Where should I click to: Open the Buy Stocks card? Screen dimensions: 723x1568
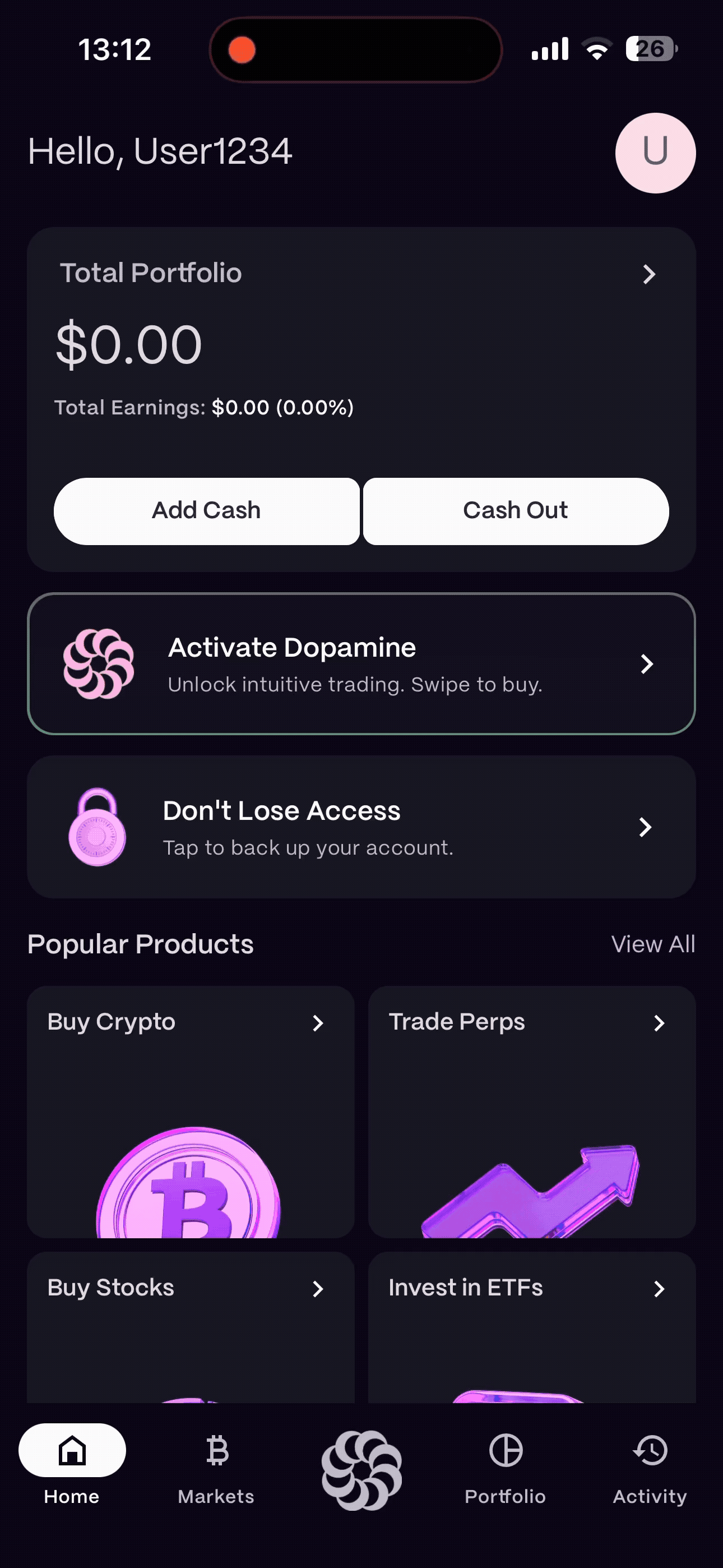pos(191,1326)
